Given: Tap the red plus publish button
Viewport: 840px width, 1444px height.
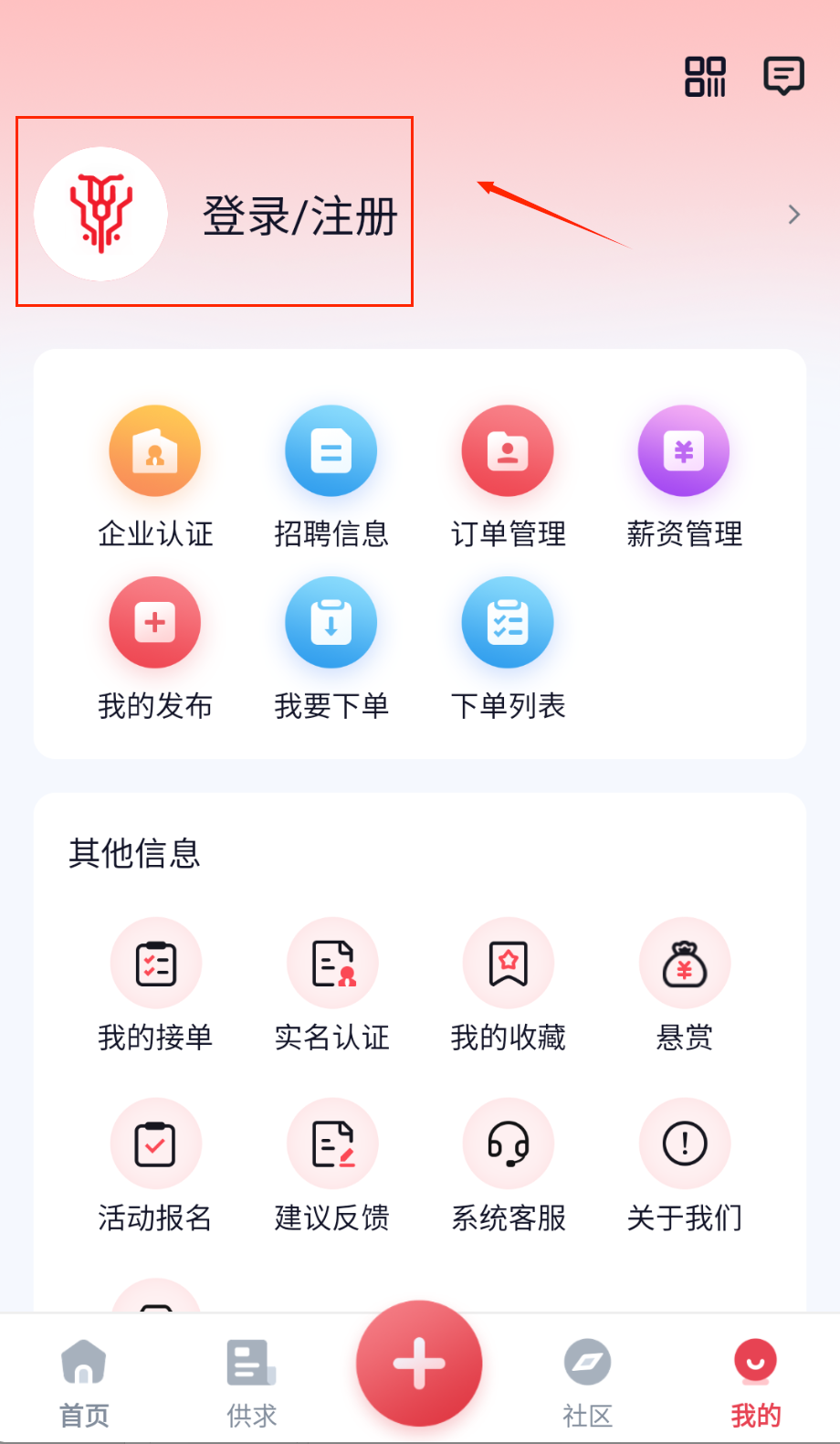Looking at the screenshot, I should [419, 1363].
